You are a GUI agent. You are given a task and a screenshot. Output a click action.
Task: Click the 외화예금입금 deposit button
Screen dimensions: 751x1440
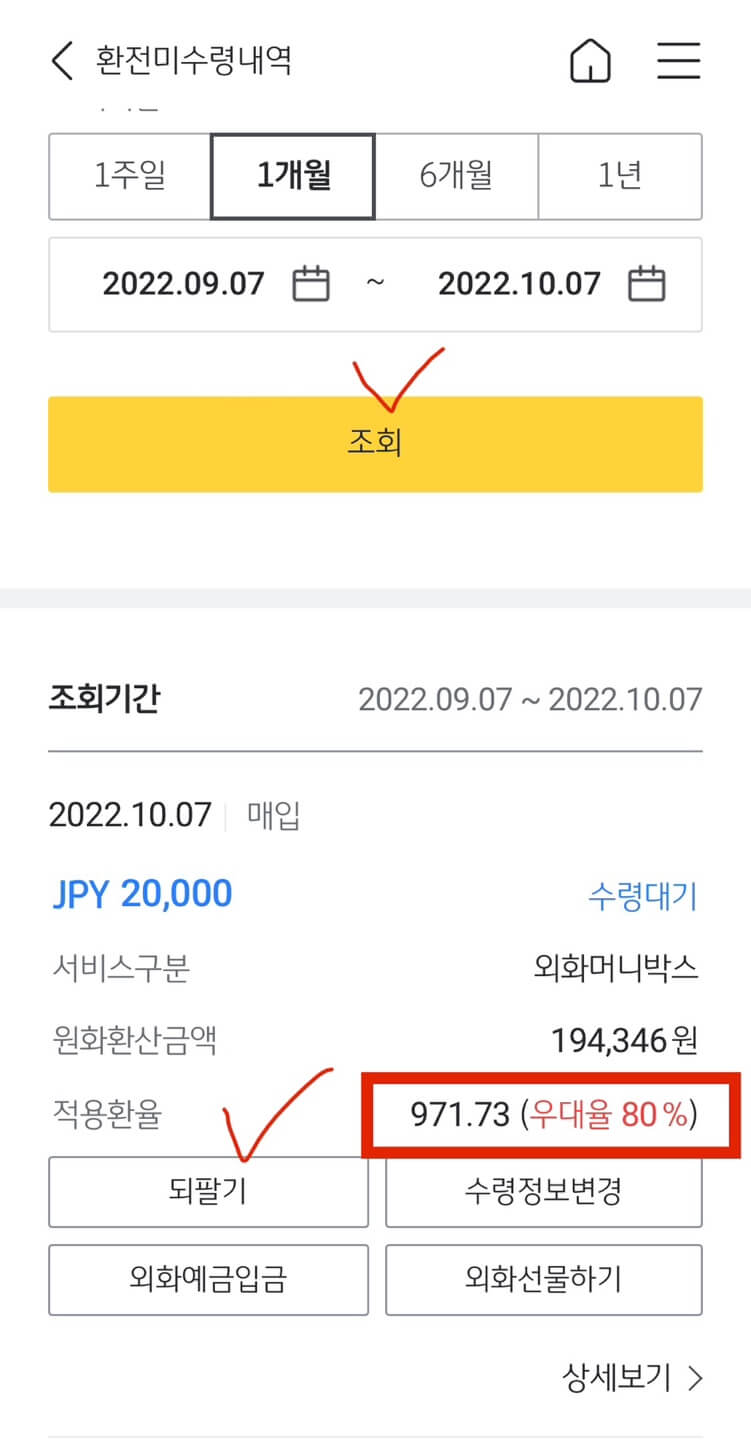point(208,1280)
